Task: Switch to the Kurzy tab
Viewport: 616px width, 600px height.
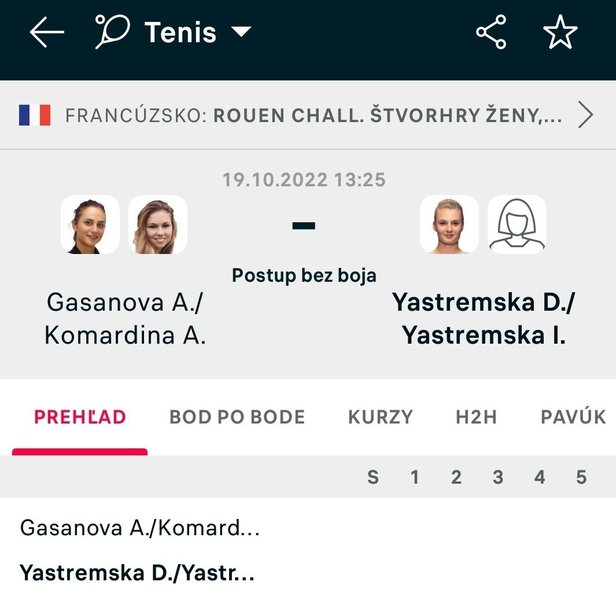Action: coord(380,418)
